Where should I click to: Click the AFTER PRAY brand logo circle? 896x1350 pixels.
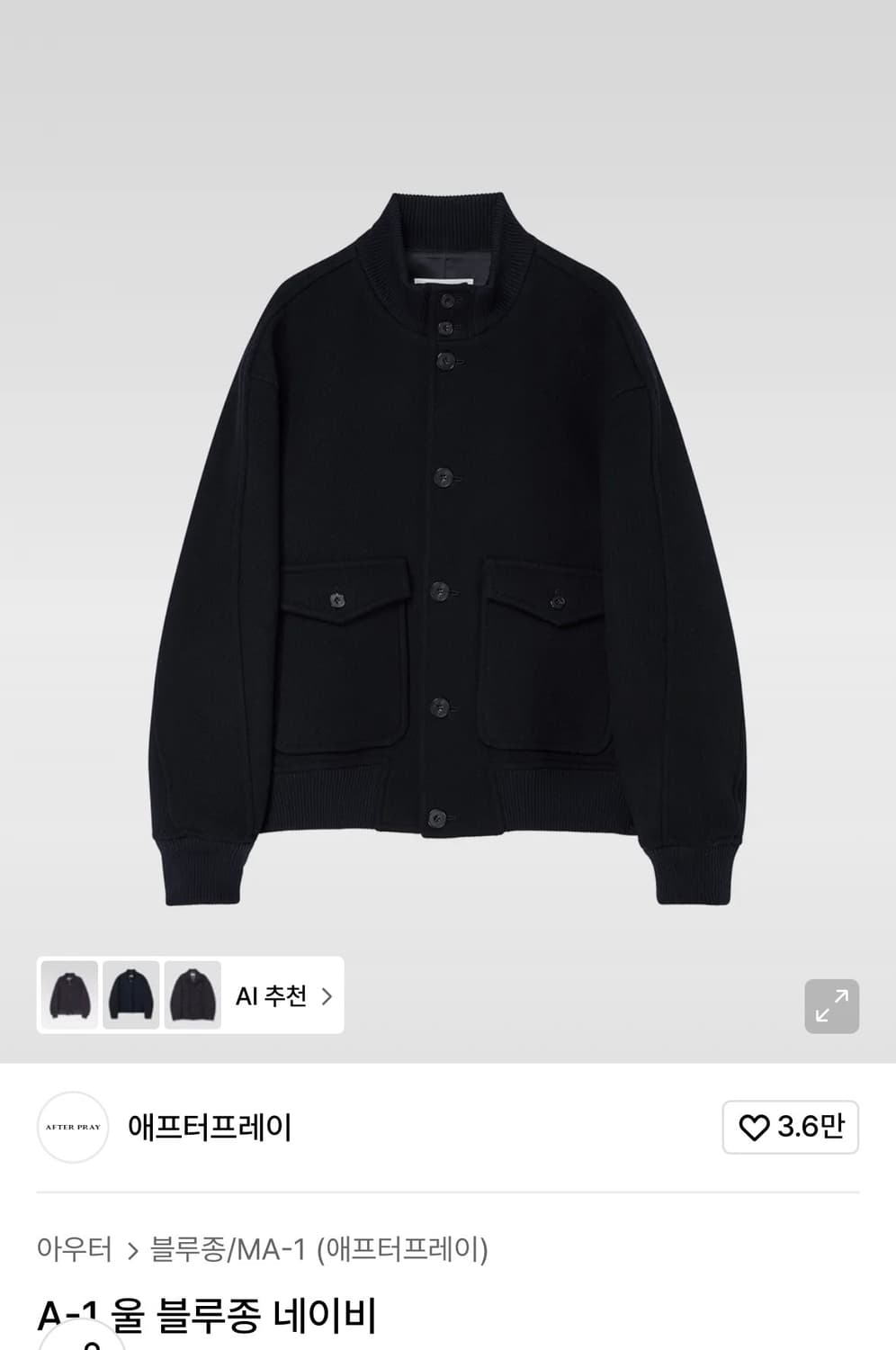pyautogui.click(x=72, y=1128)
